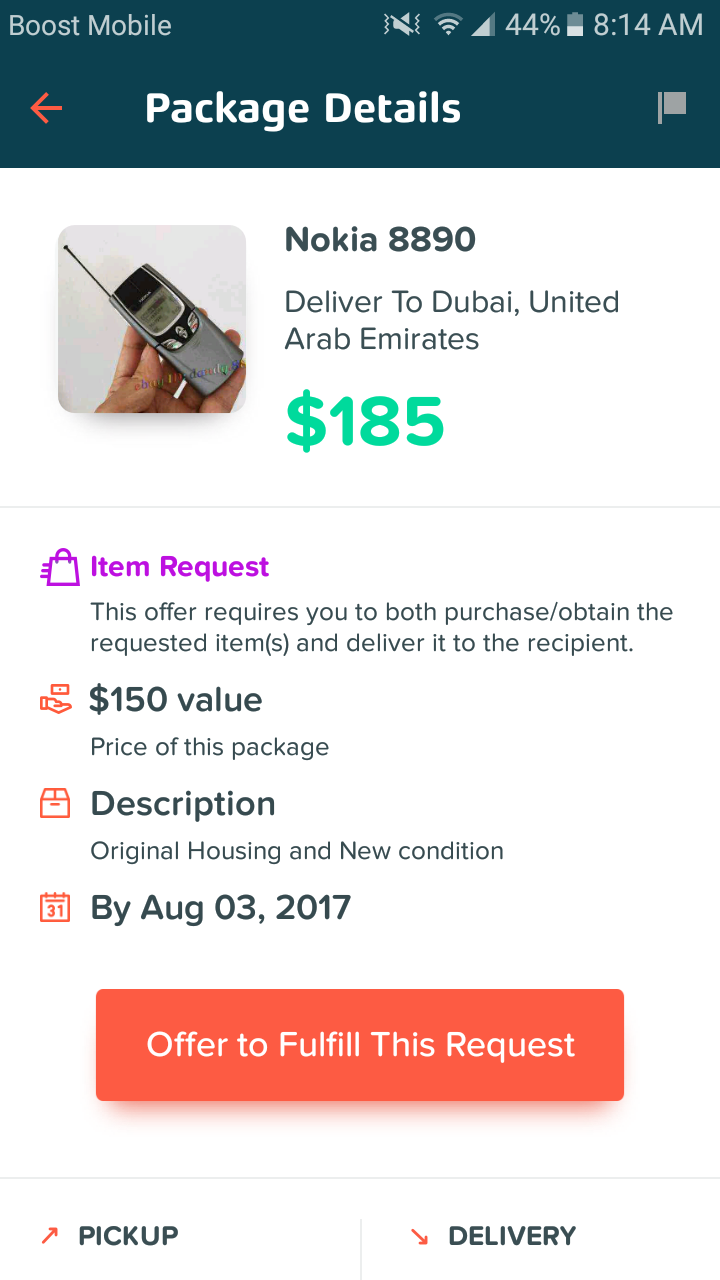720x1280 pixels.
Task: Go back using the red arrow
Action: click(46, 108)
